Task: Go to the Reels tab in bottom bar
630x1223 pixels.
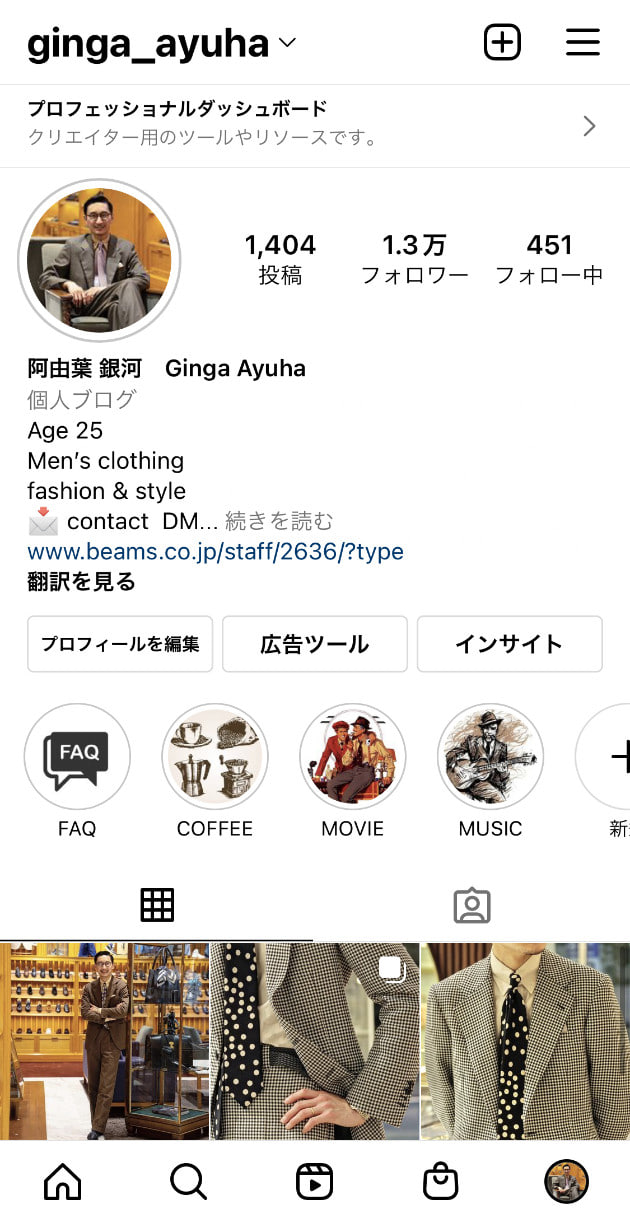Action: coord(314,1182)
